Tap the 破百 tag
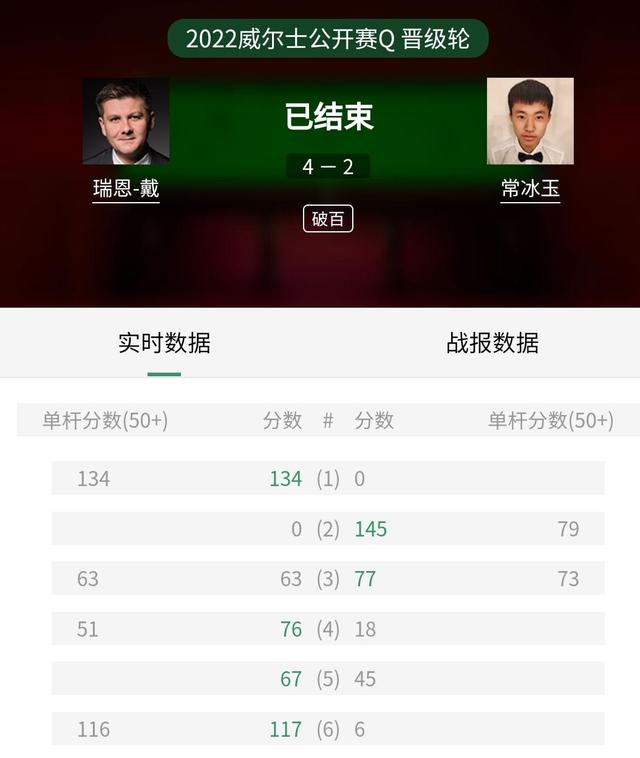Screen dimensions: 640x758 coord(328,219)
